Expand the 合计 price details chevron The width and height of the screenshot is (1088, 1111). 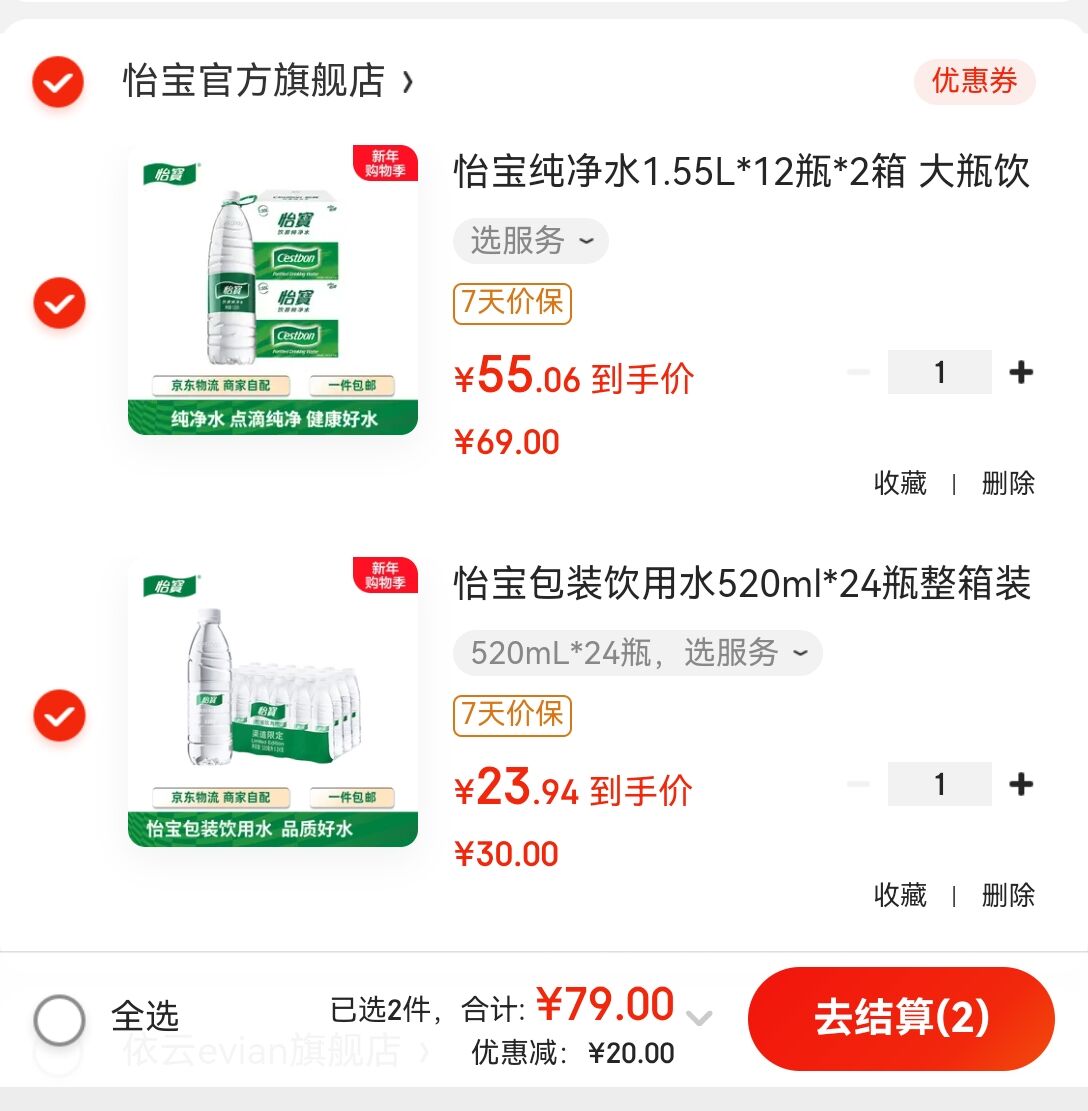point(699,1019)
